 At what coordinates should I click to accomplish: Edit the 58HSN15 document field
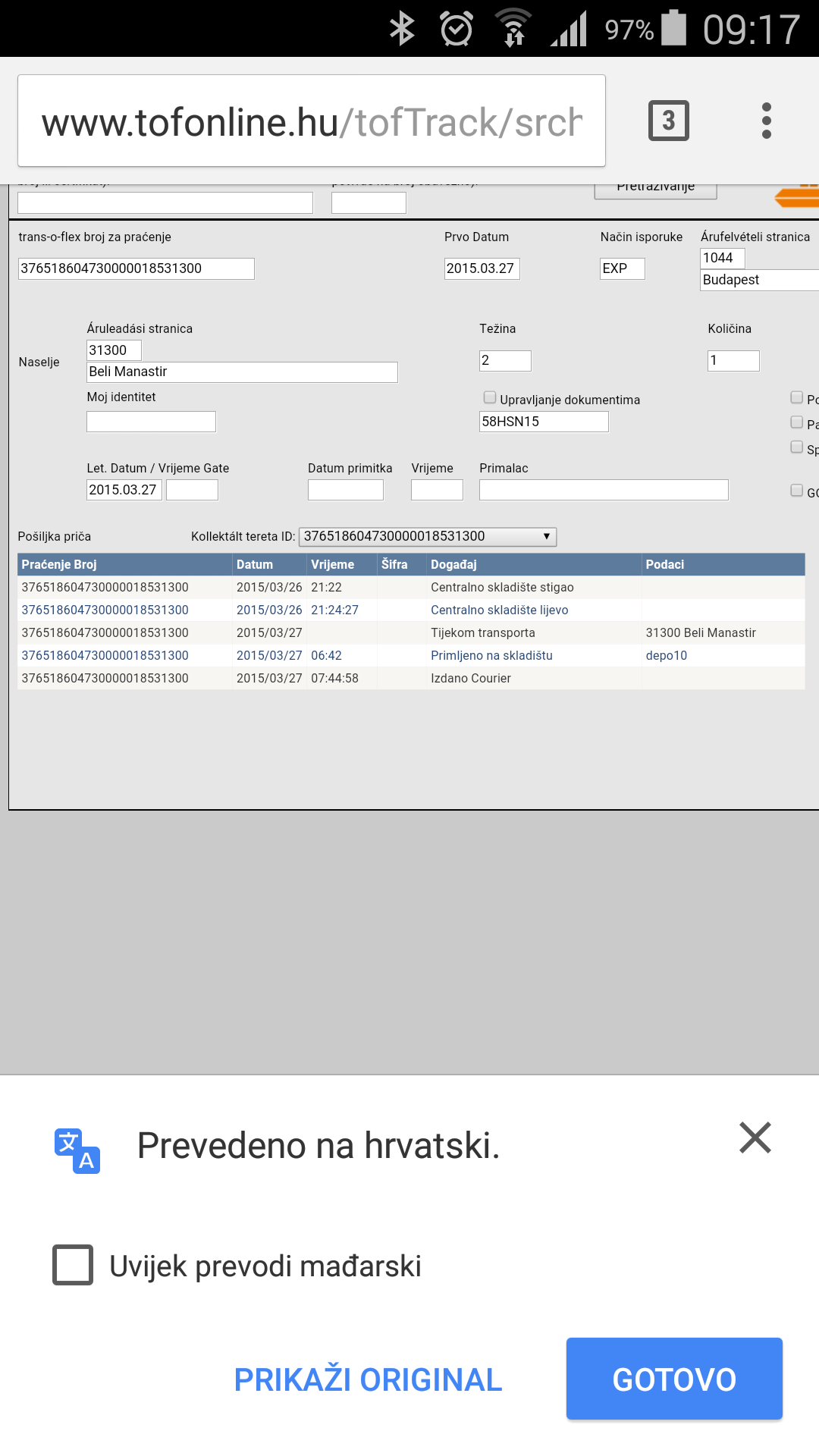[x=544, y=422]
